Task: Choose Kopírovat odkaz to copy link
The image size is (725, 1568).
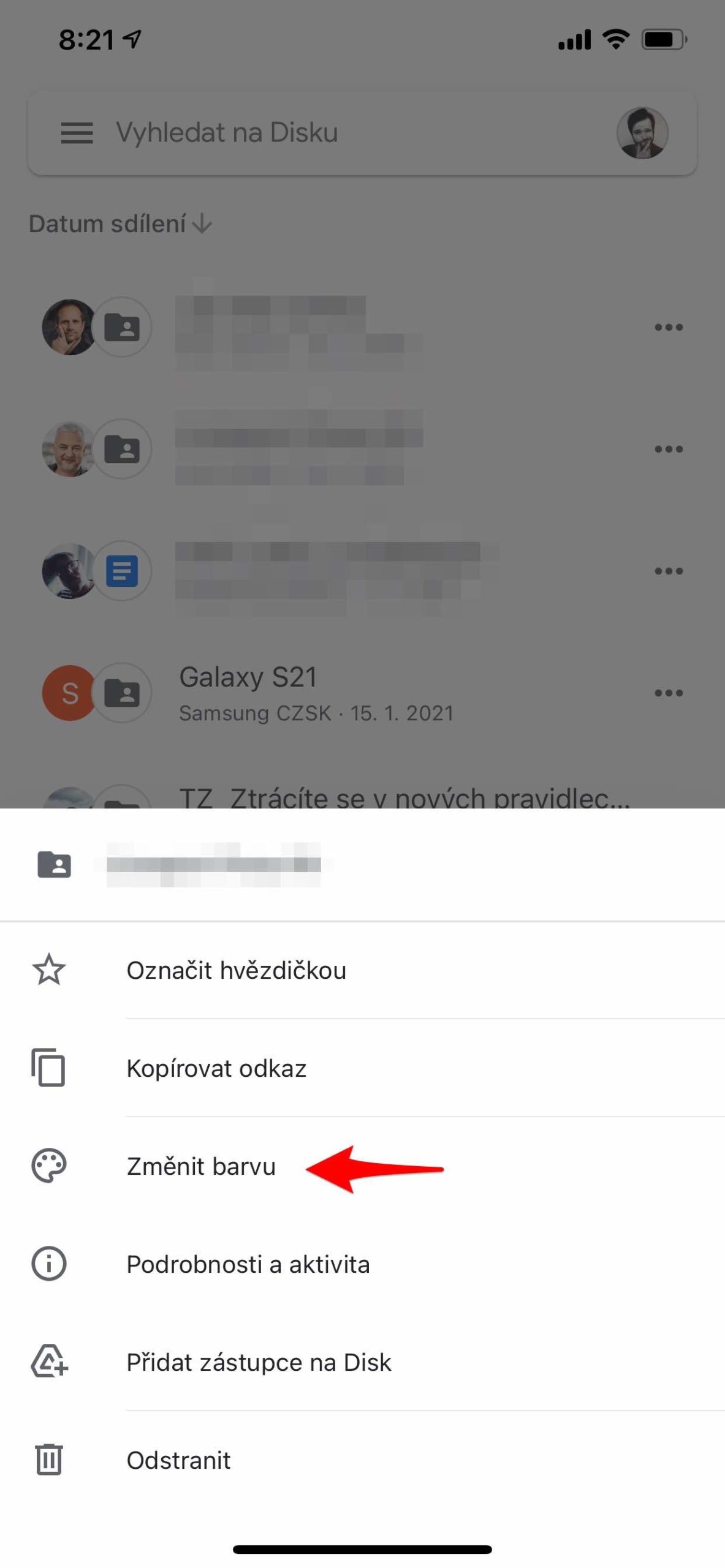Action: [216, 1069]
